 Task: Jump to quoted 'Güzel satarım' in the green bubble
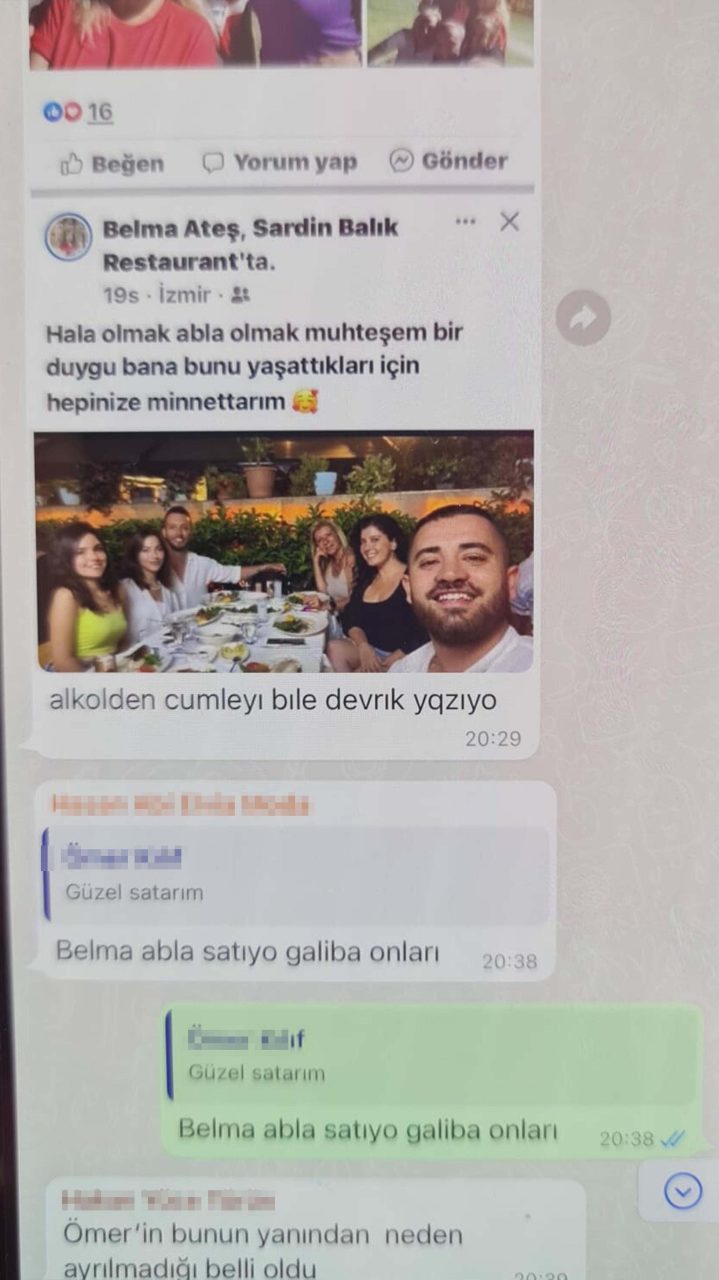tap(430, 1056)
